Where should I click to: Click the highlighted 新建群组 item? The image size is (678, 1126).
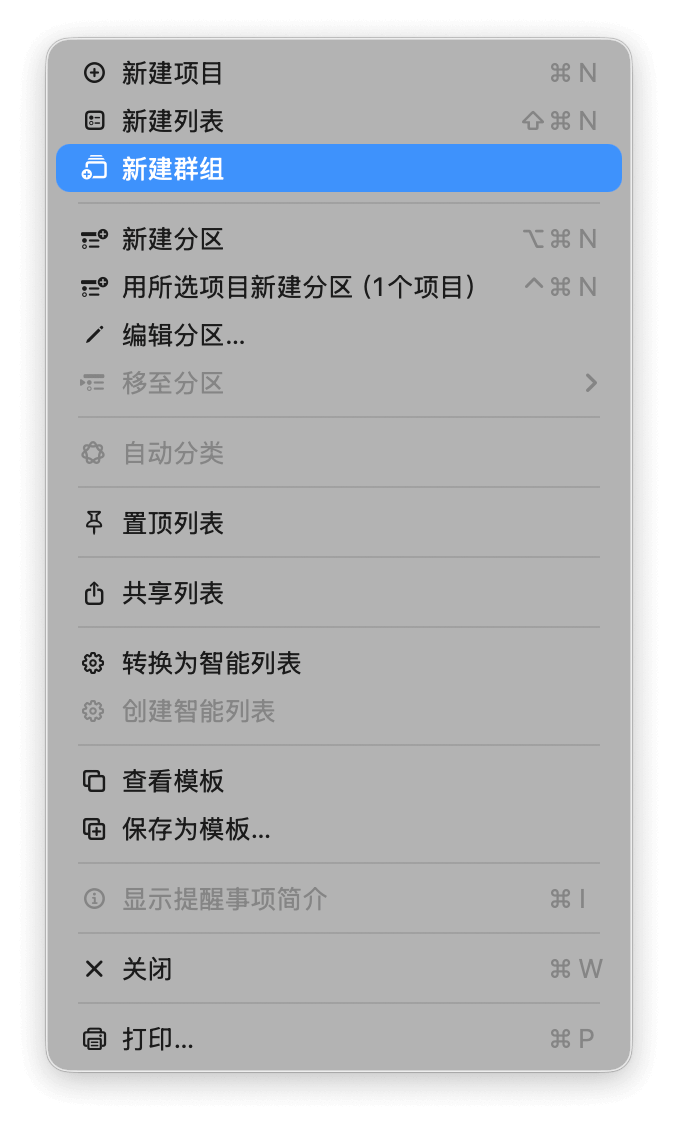[x=172, y=169]
